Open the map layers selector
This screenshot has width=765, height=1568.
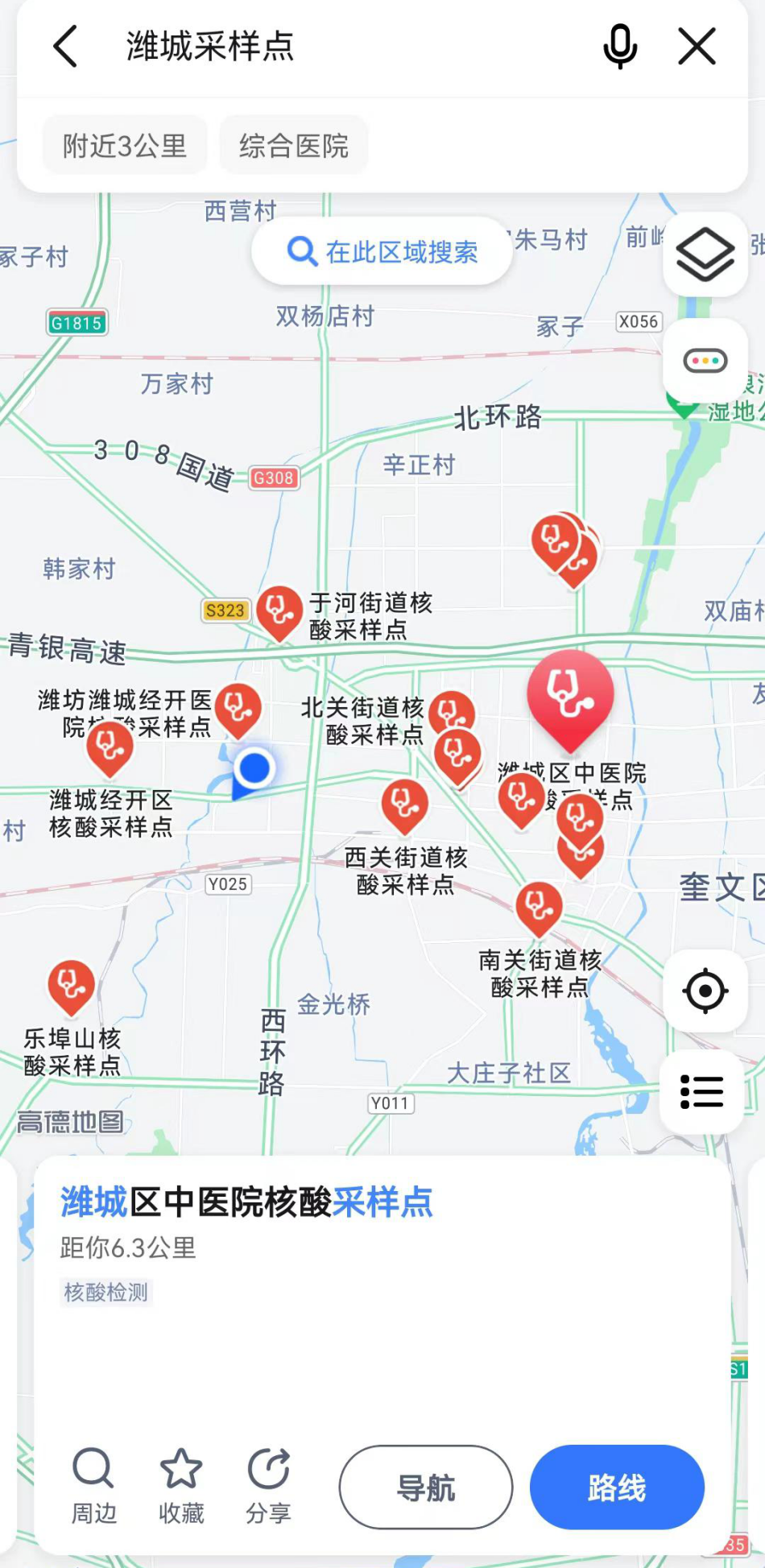[x=705, y=254]
